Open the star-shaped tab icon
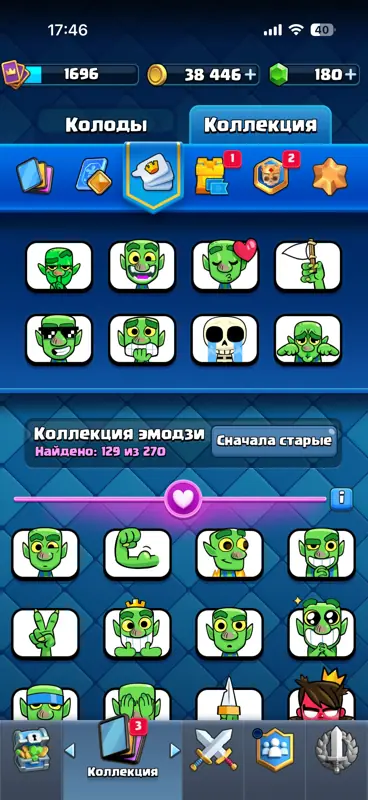368x800 pixels. (x=330, y=176)
